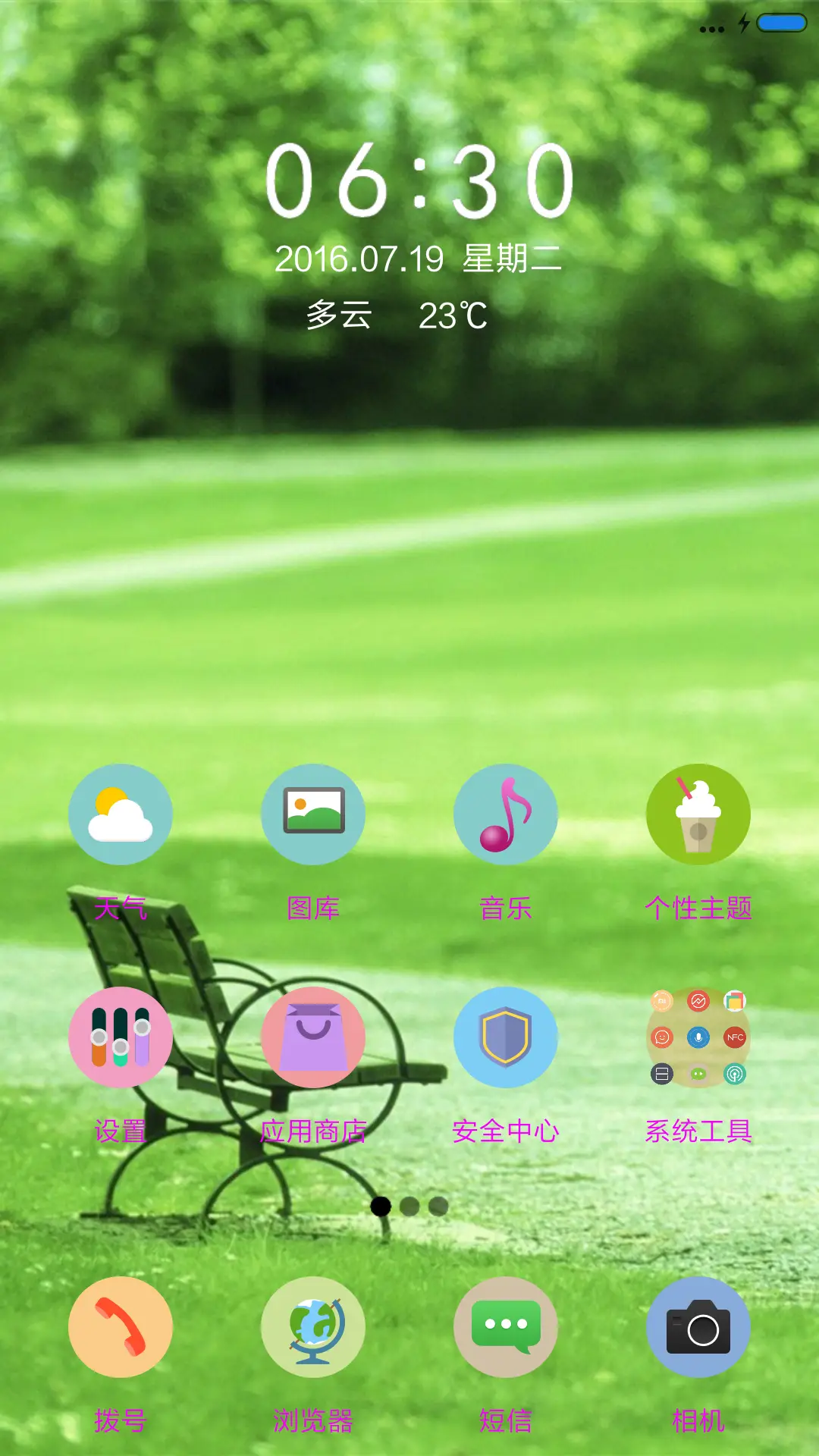Launch the 浏览器 browser

tap(313, 1327)
